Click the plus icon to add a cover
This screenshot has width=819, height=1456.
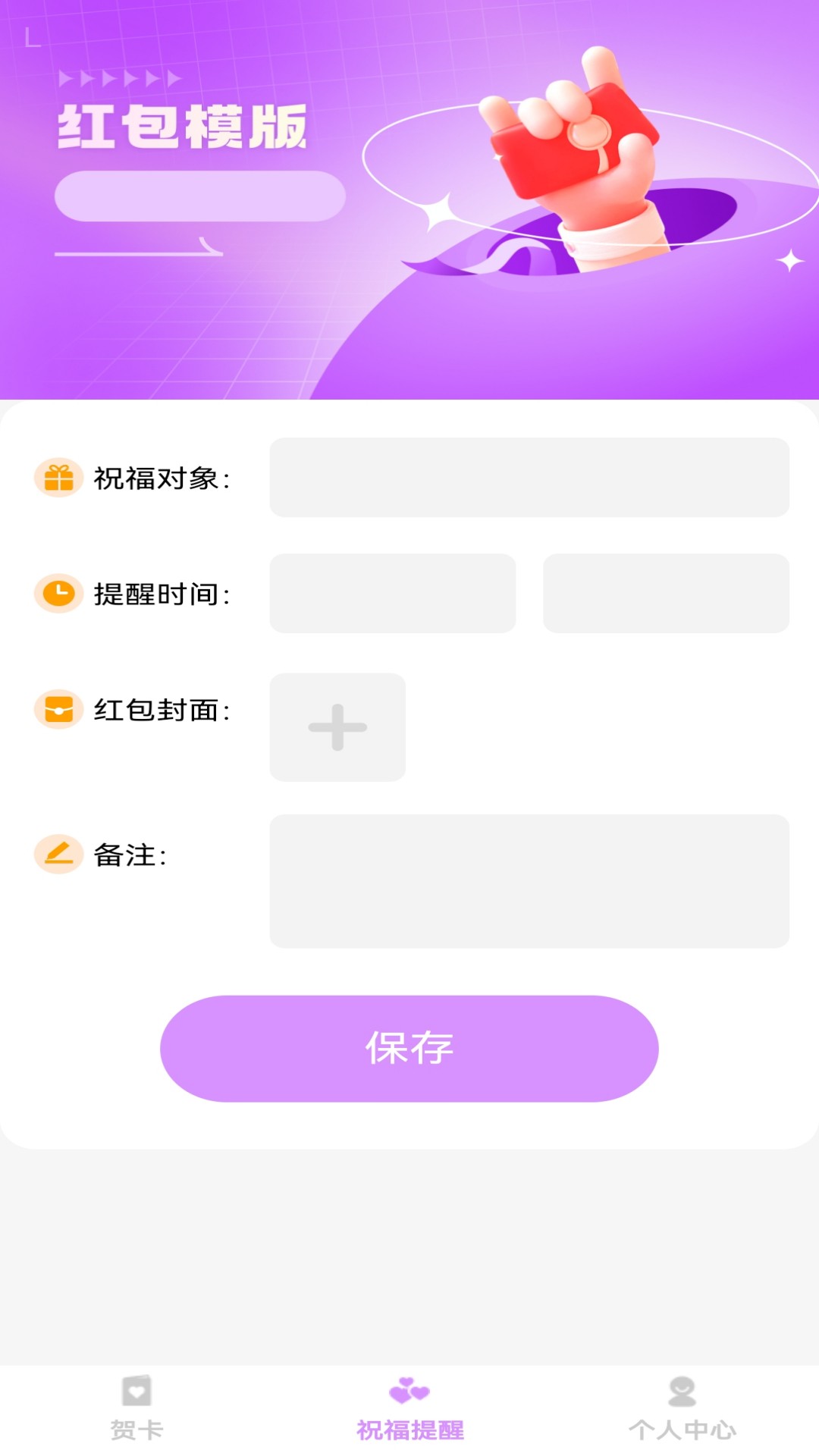(x=337, y=726)
